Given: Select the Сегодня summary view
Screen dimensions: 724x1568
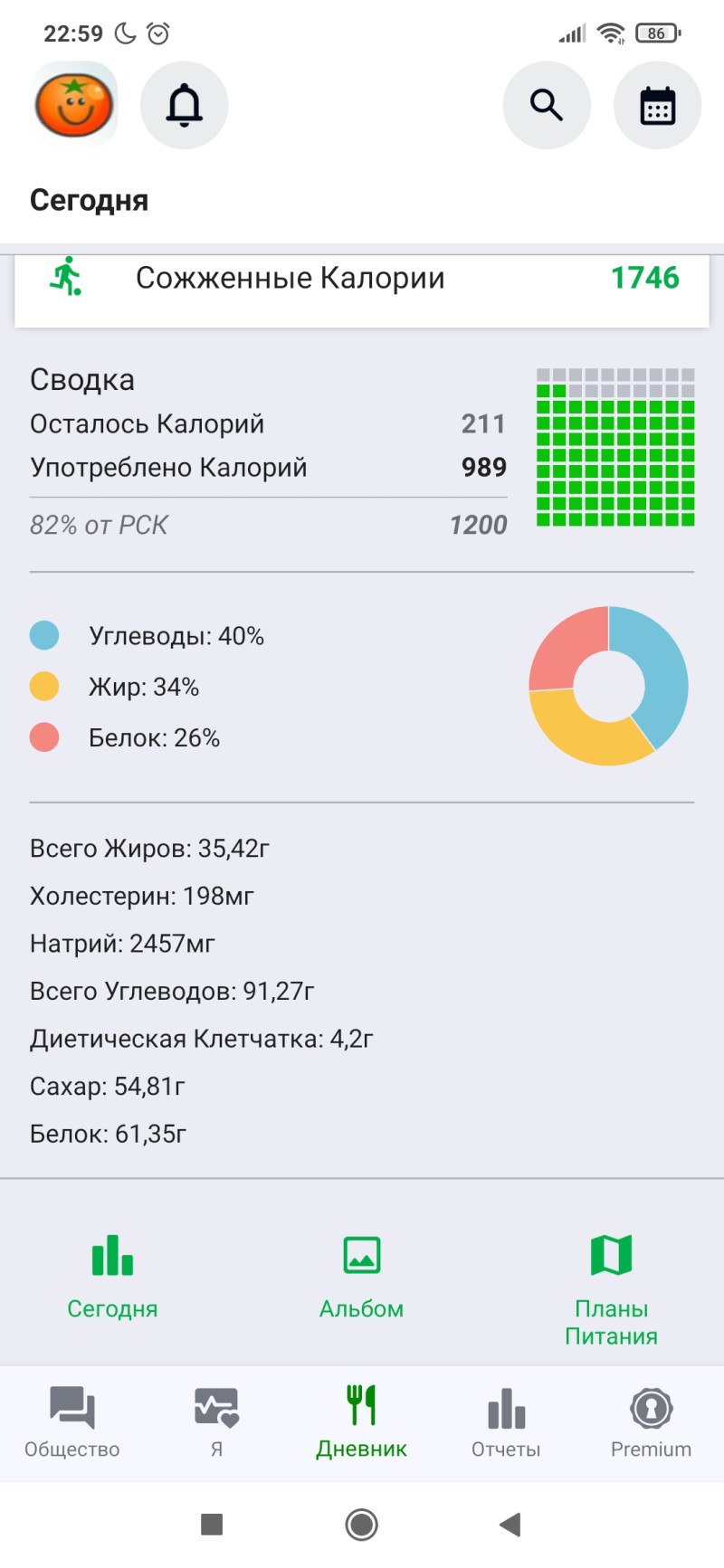Looking at the screenshot, I should (x=112, y=1276).
